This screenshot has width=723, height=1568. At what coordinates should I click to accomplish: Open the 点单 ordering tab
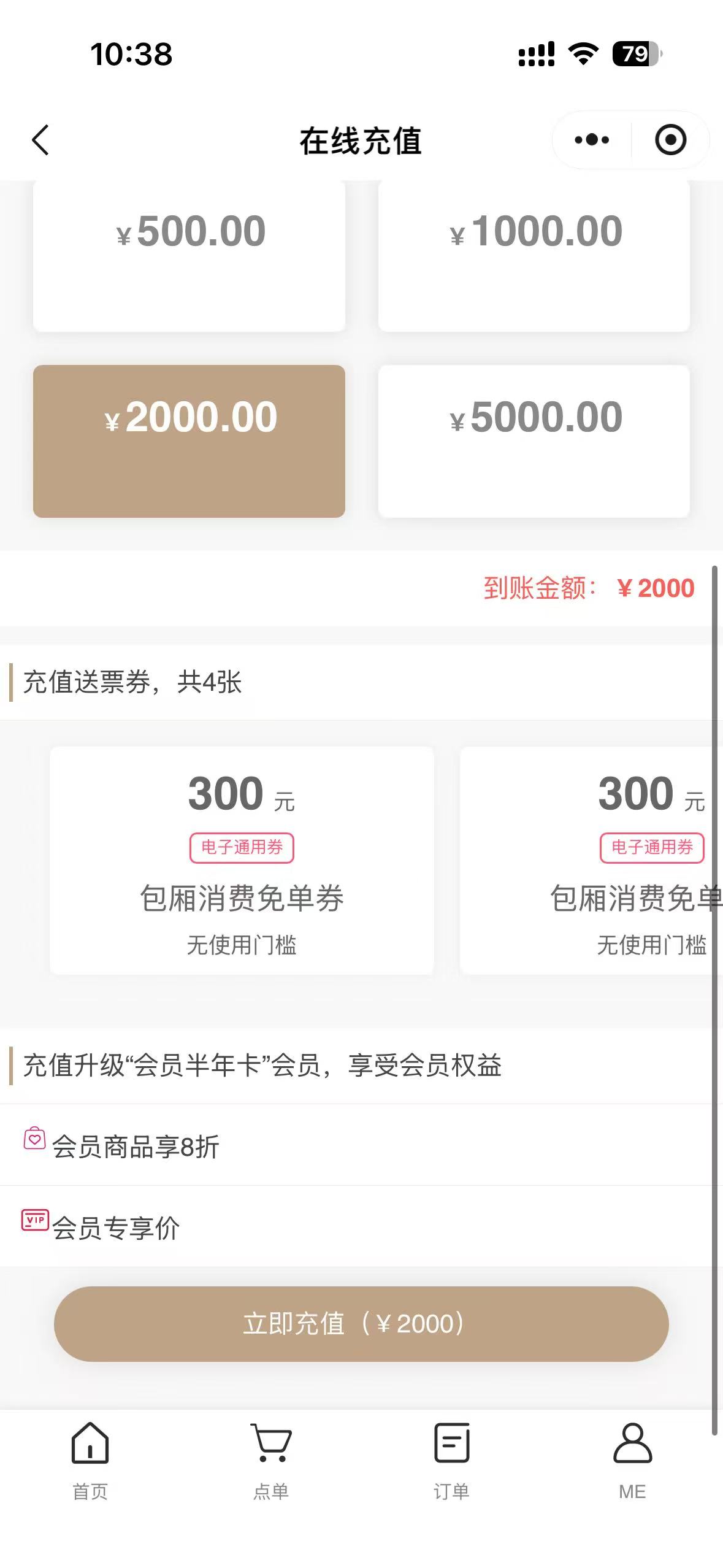[271, 1460]
